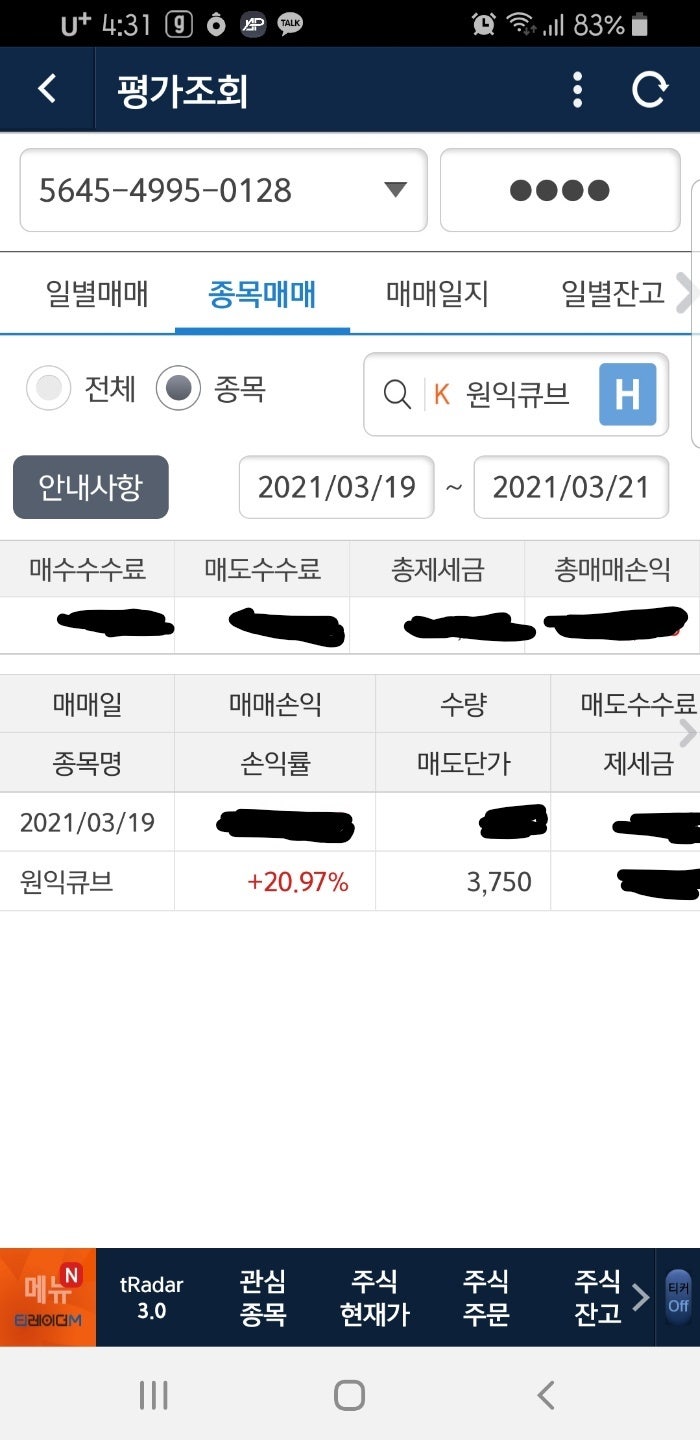Switch to the 매매일지 tab

(x=437, y=294)
